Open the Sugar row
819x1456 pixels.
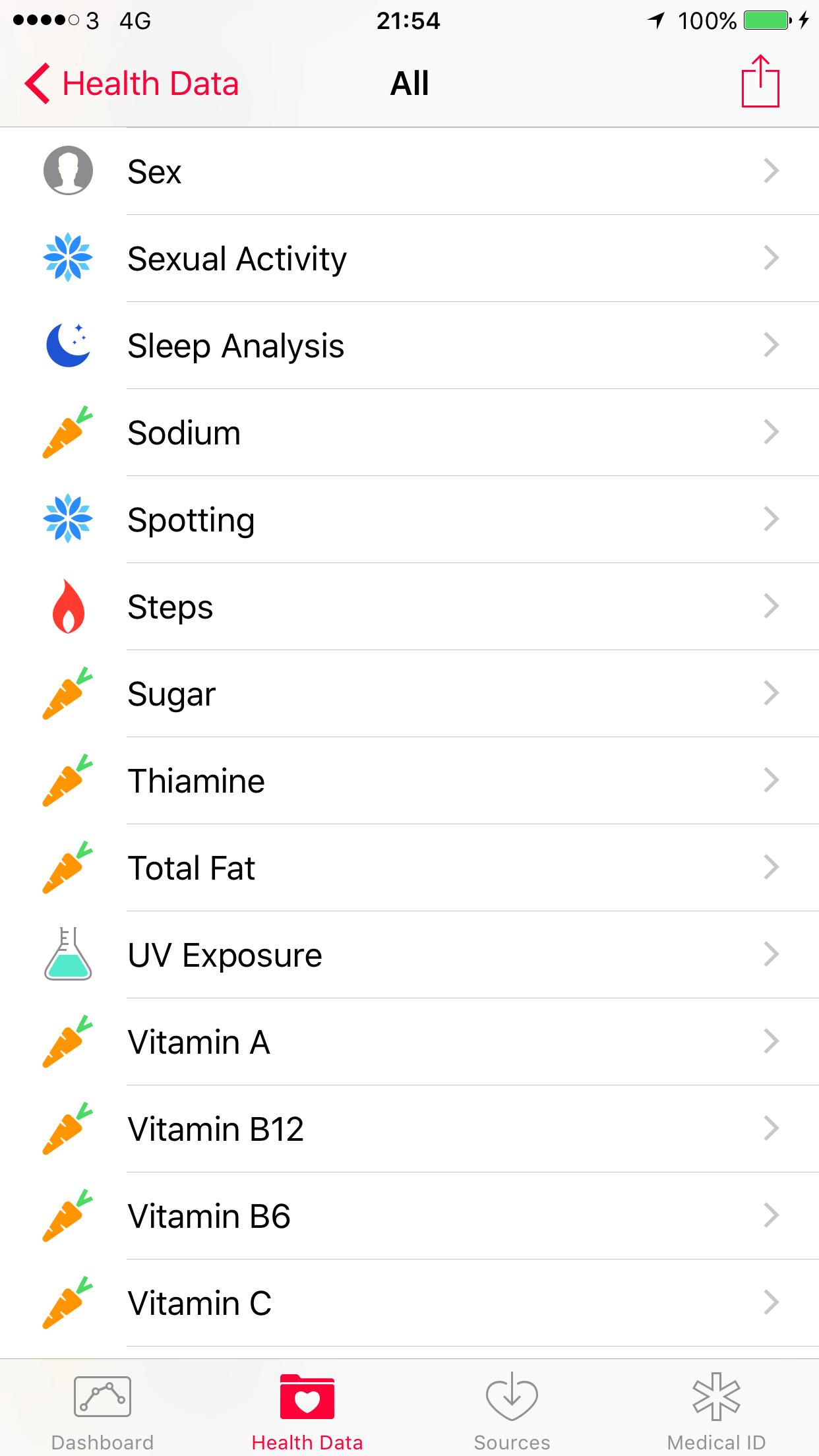pos(409,694)
